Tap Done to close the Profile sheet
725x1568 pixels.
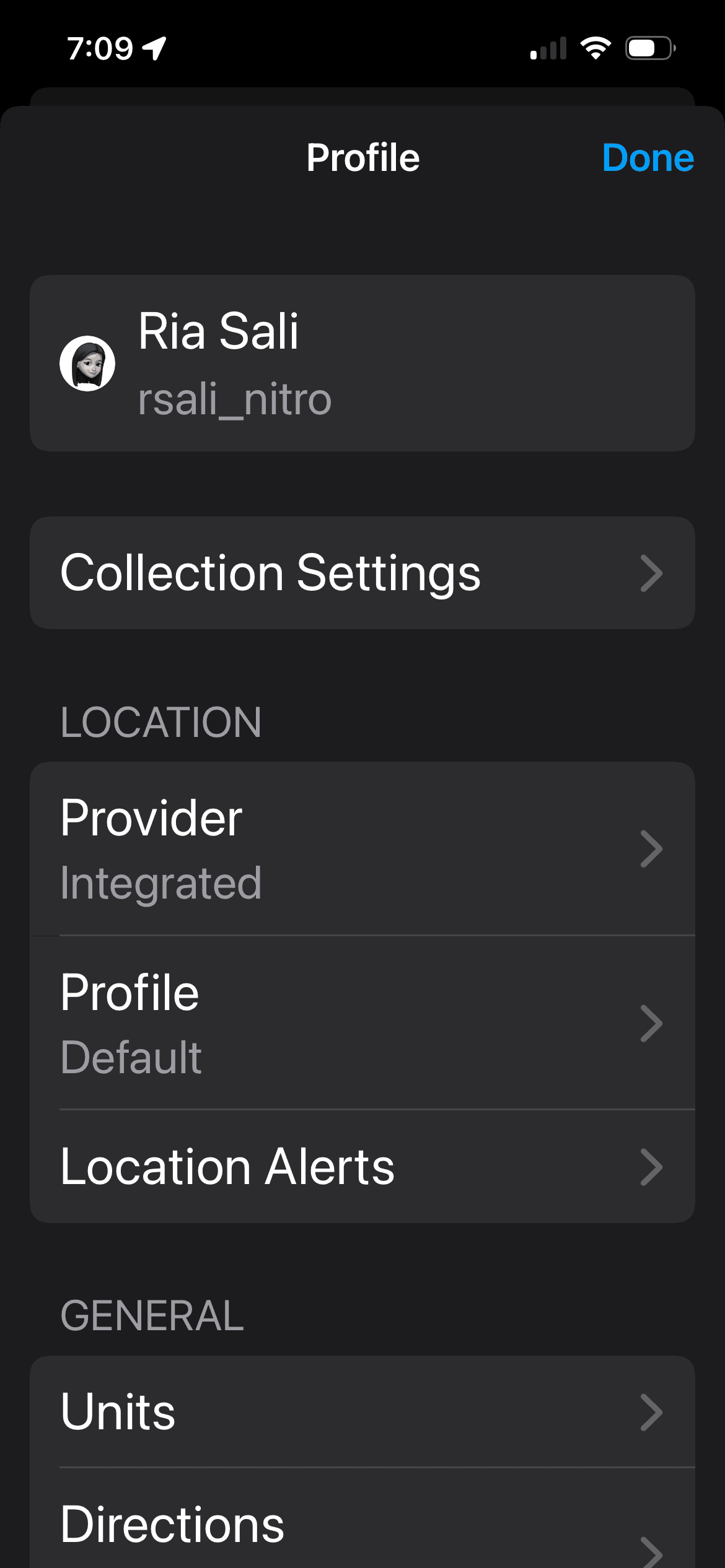pyautogui.click(x=647, y=158)
